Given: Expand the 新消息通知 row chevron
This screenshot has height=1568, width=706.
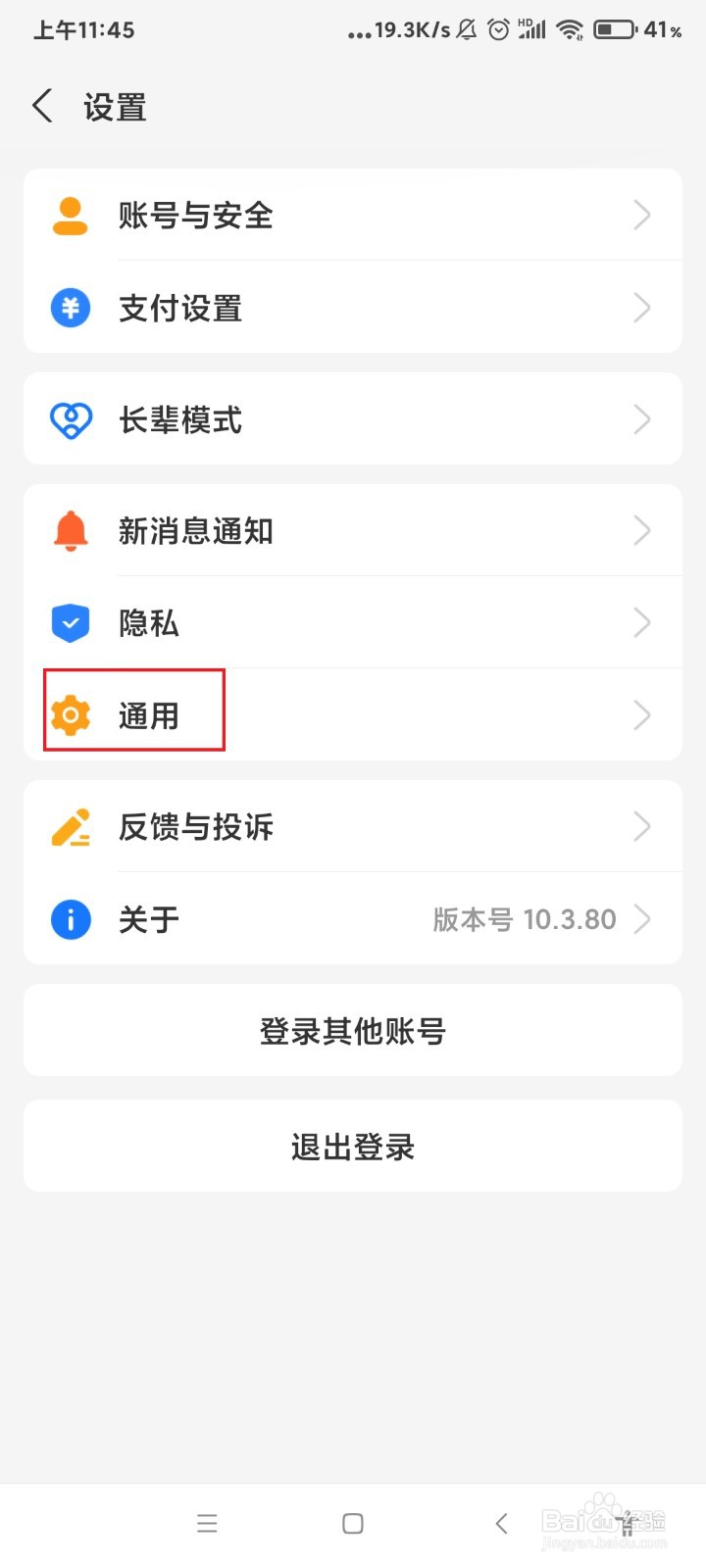Looking at the screenshot, I should click(642, 530).
